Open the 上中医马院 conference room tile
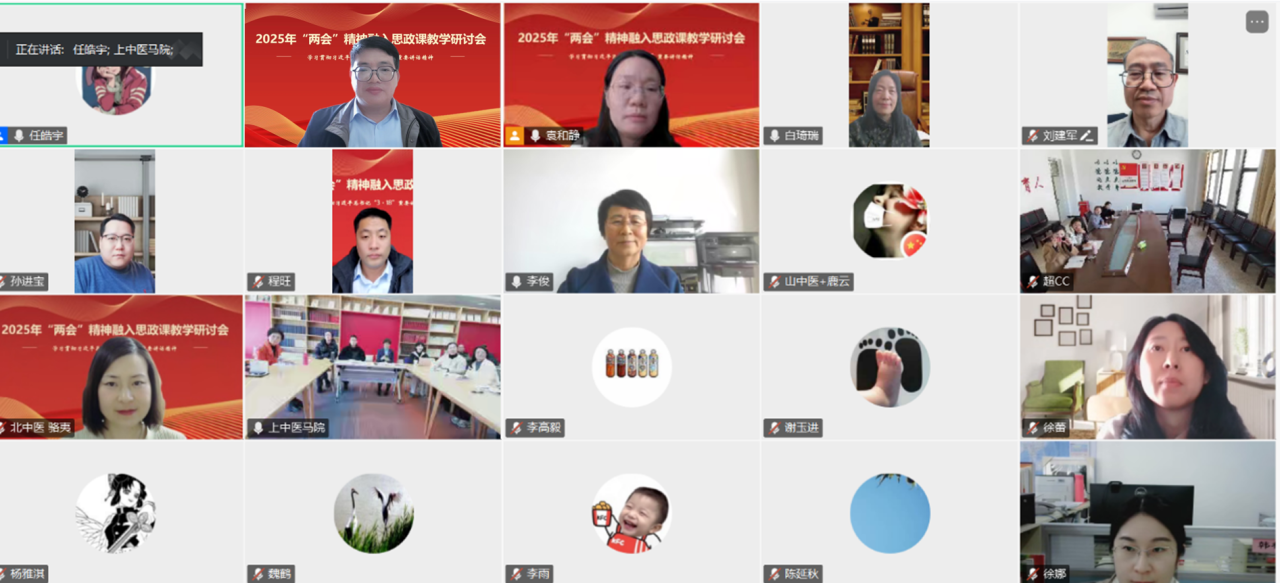 click(372, 368)
